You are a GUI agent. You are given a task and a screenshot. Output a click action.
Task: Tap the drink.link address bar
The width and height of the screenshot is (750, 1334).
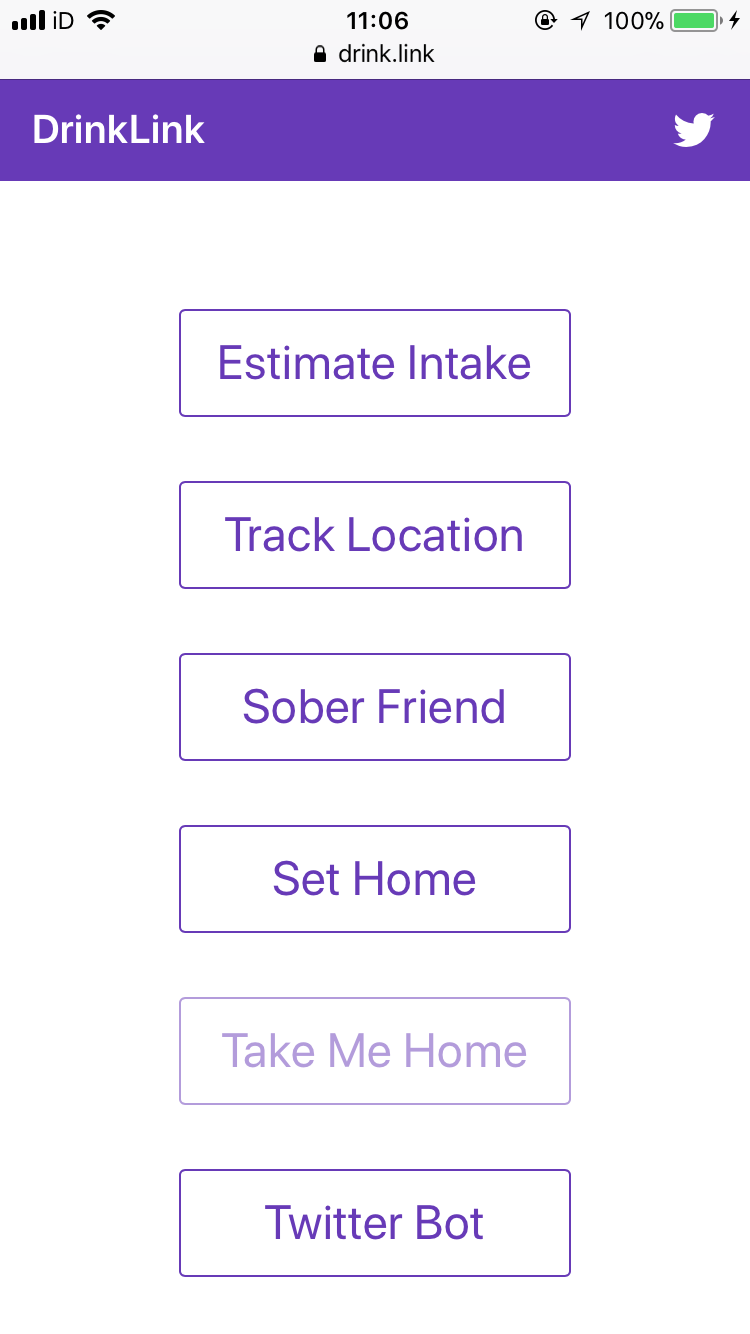point(375,54)
